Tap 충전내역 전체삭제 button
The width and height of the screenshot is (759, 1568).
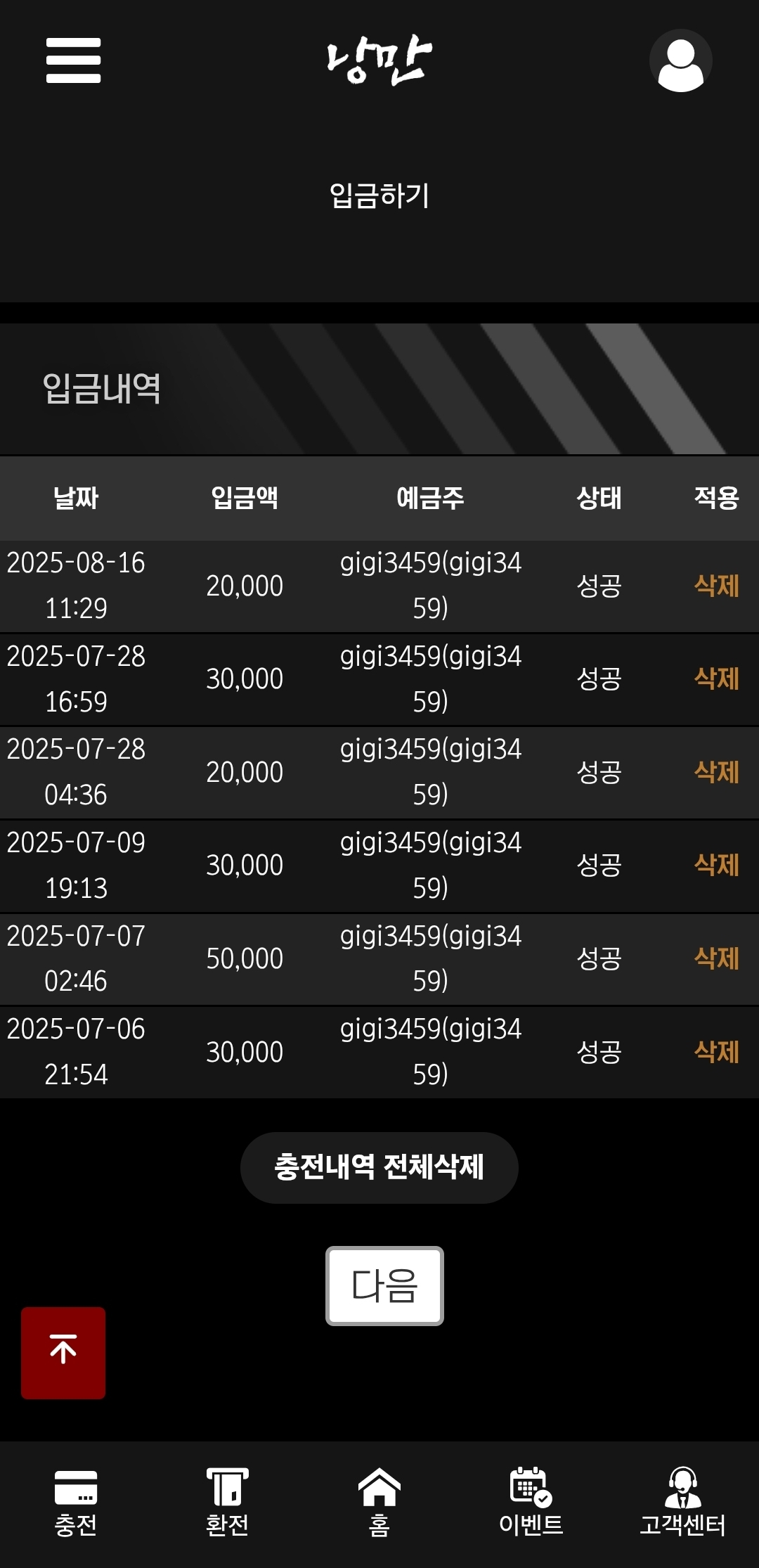click(379, 1167)
